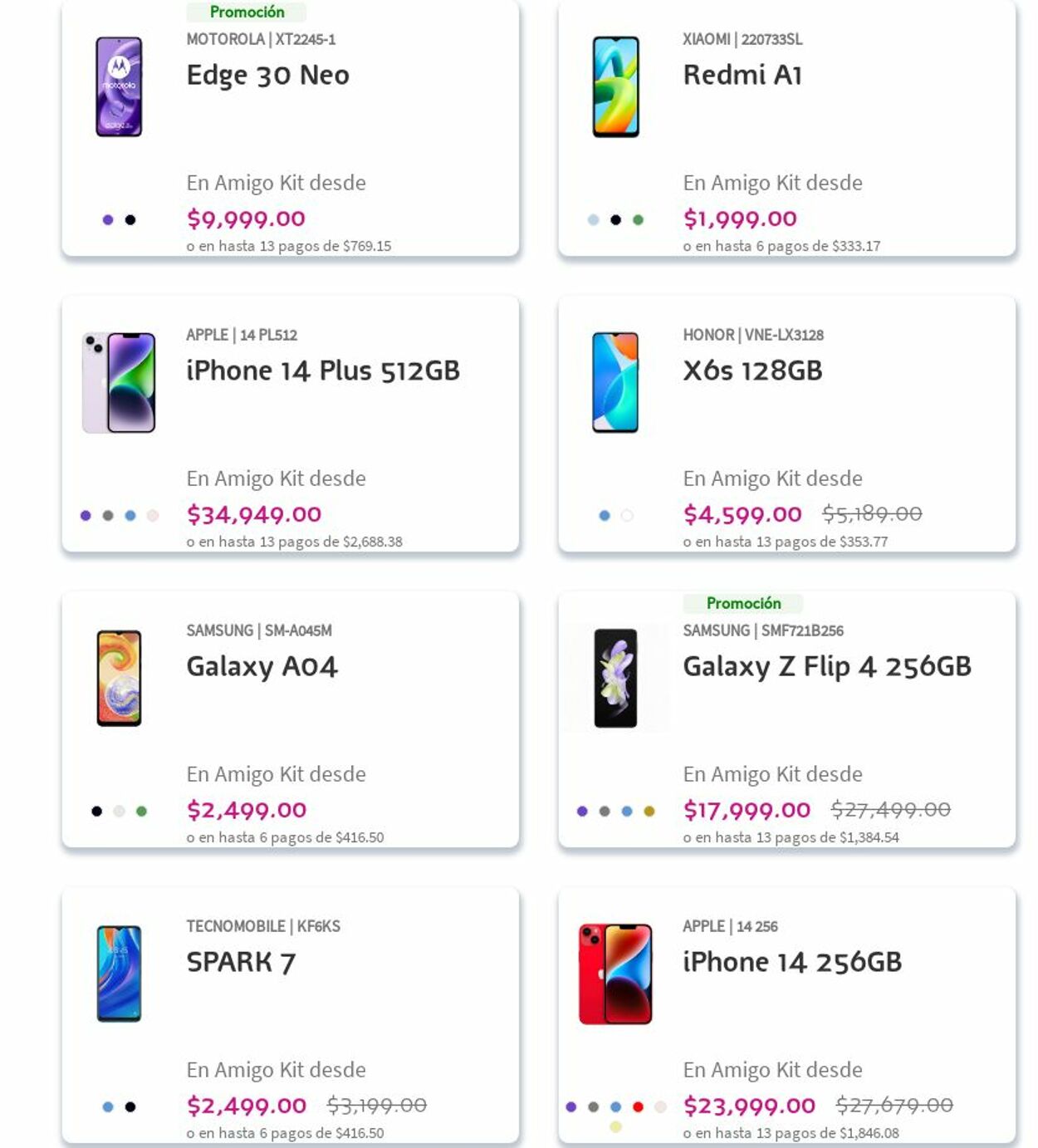1038x1148 pixels.
Task: View the Galaxy Z Flip 4 256GB offer
Action: click(826, 666)
